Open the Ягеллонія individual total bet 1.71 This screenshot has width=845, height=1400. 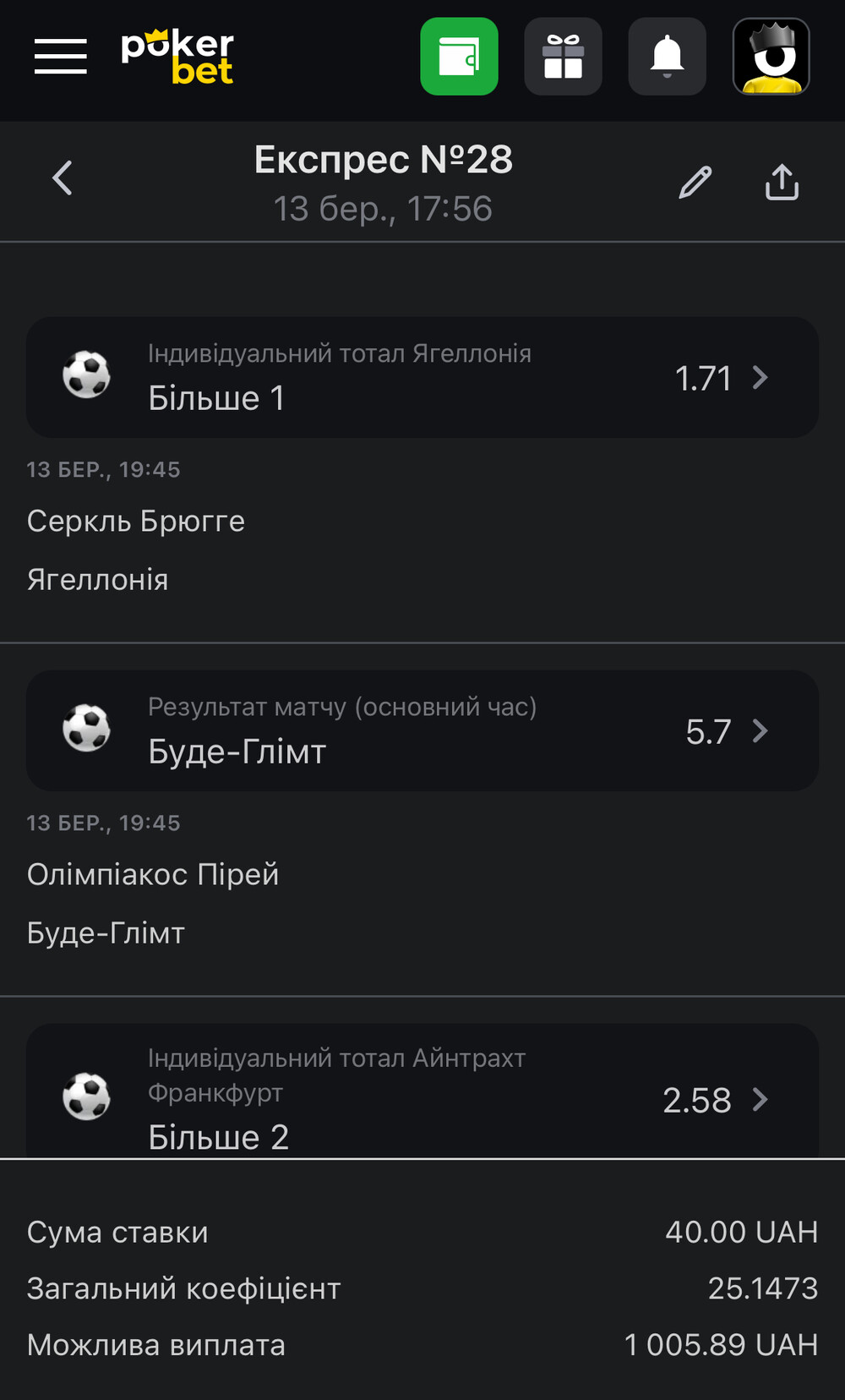click(422, 377)
